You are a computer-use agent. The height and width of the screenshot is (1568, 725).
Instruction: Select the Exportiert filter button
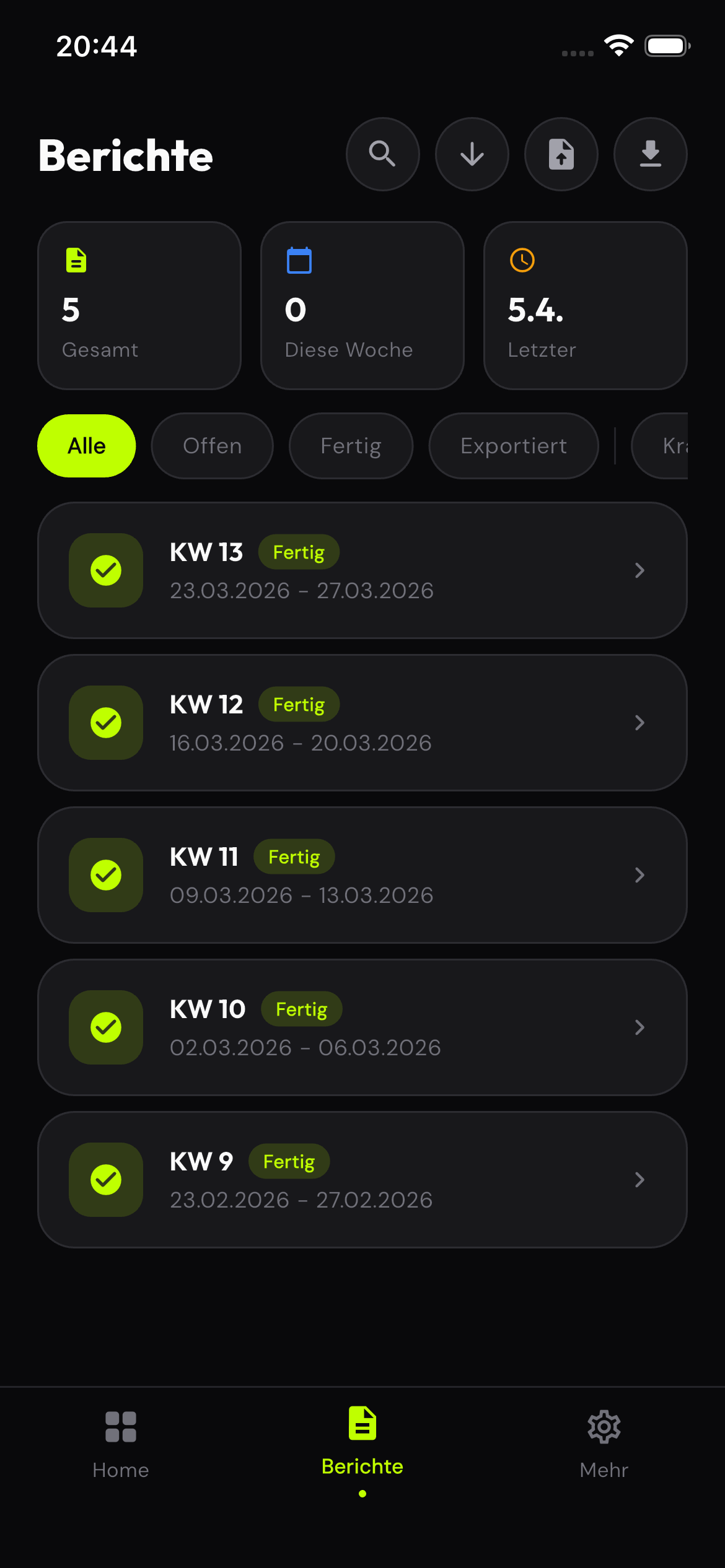click(513, 445)
